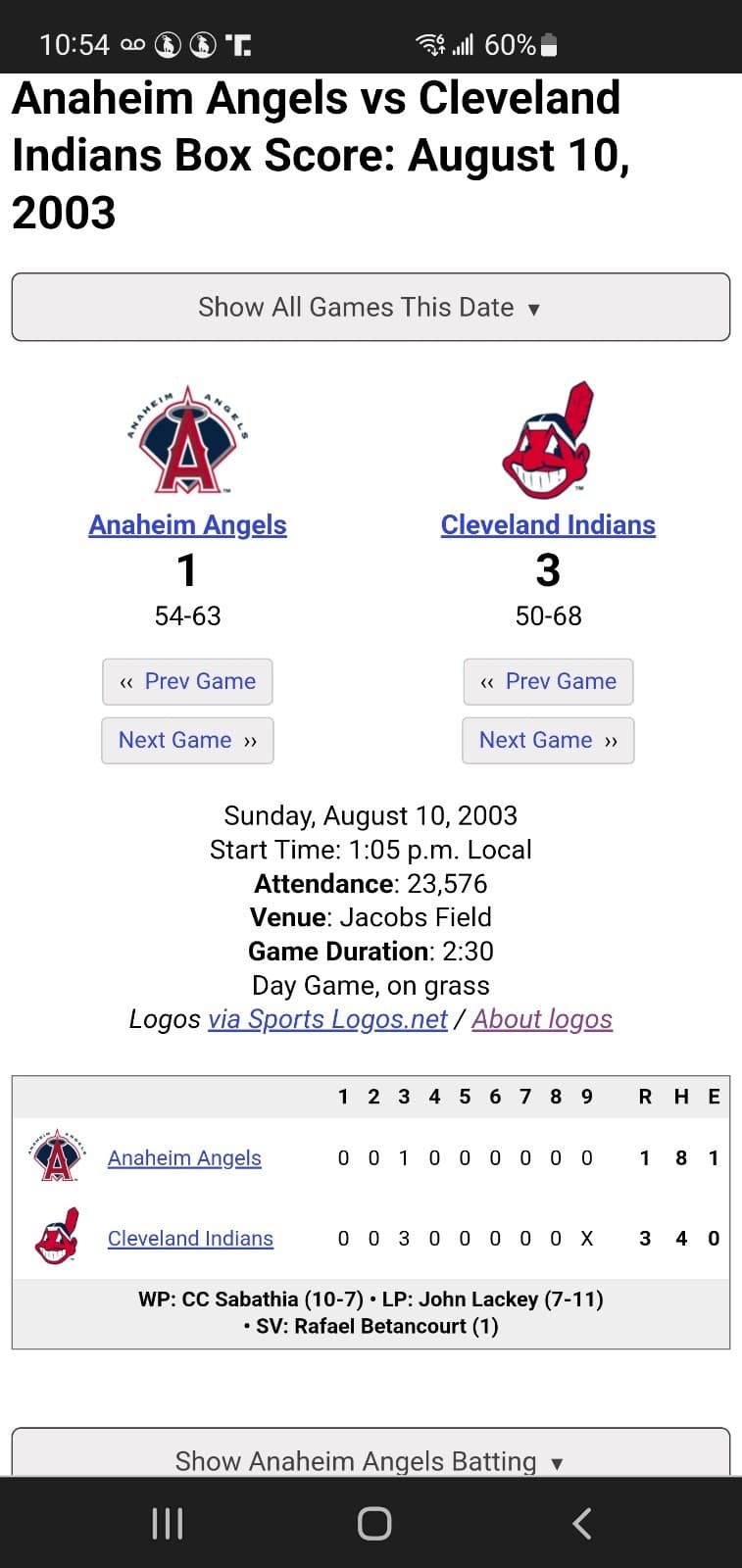Tap the clock in the status bar
Screen dimensions: 742x1568
(x=74, y=43)
